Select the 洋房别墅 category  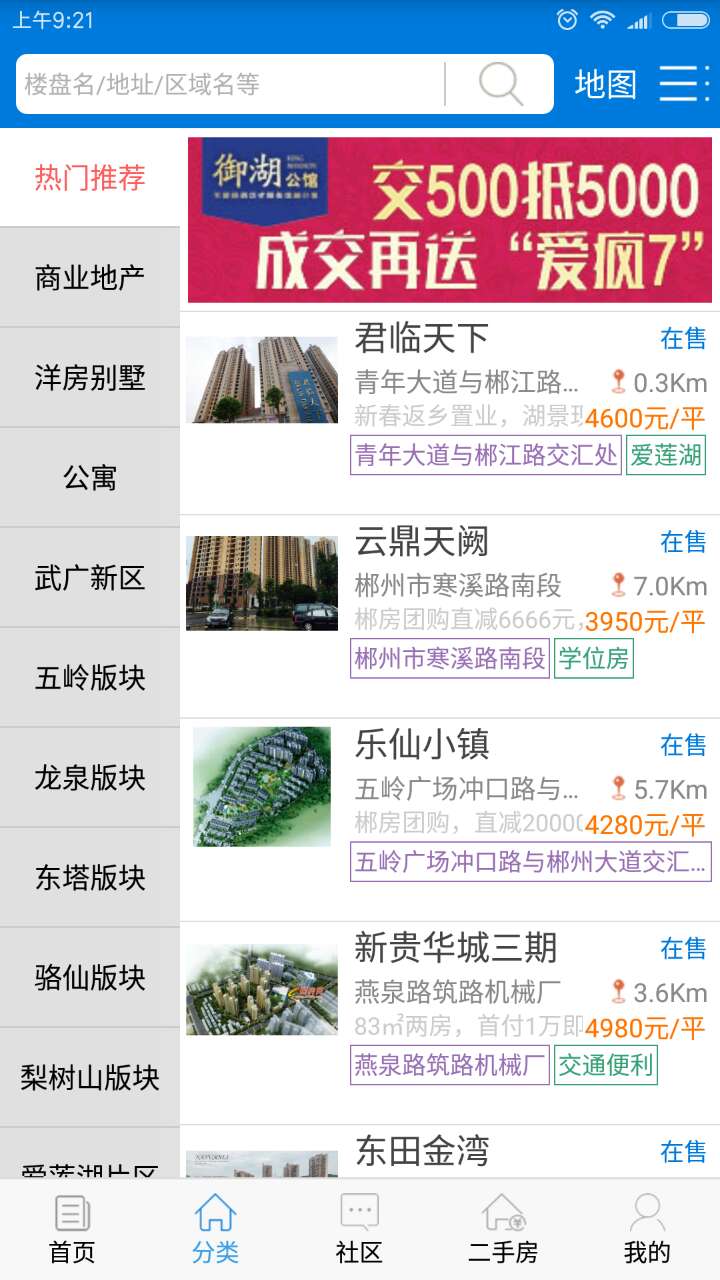tap(90, 378)
